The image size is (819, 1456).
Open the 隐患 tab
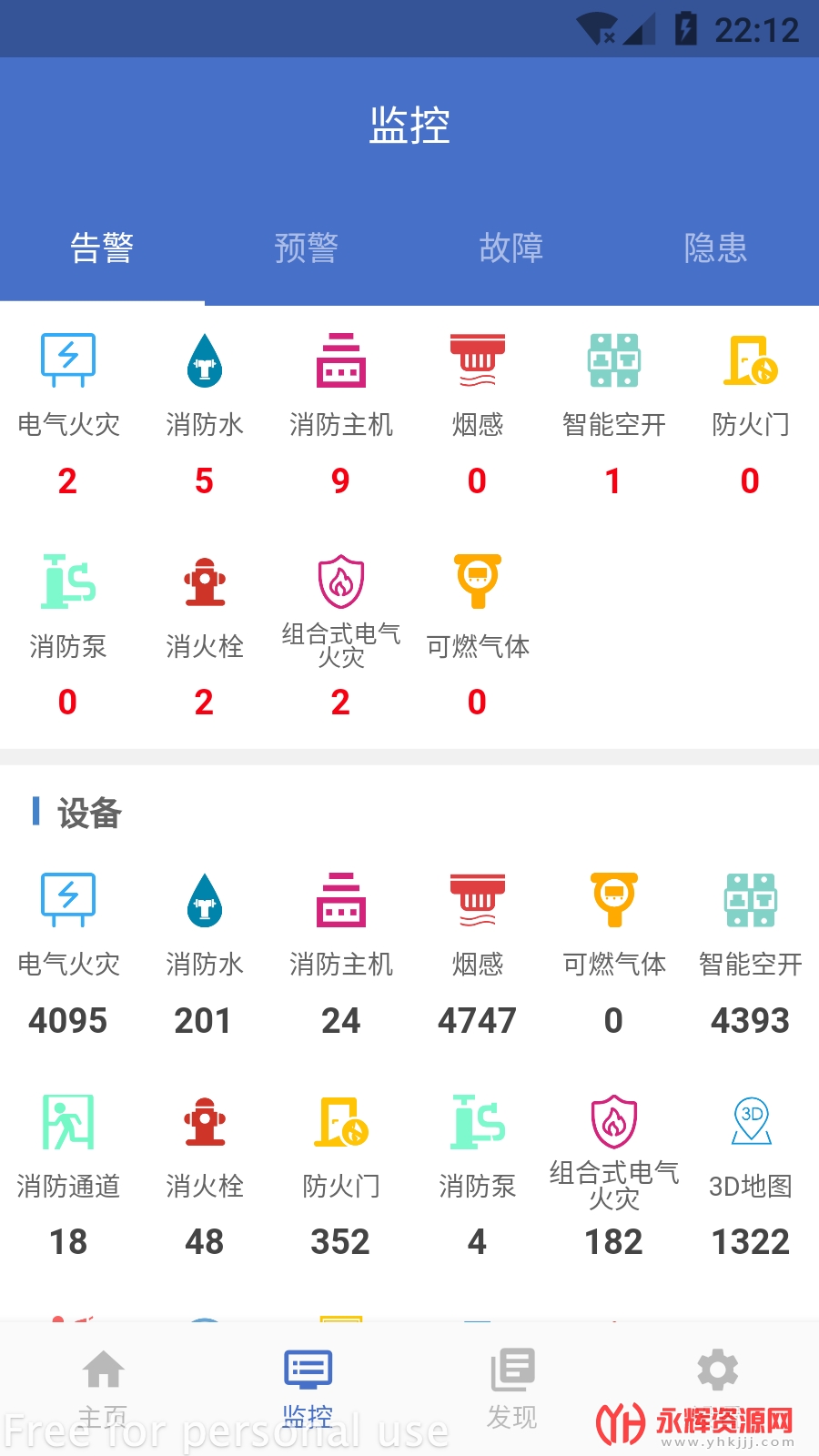coord(716,248)
